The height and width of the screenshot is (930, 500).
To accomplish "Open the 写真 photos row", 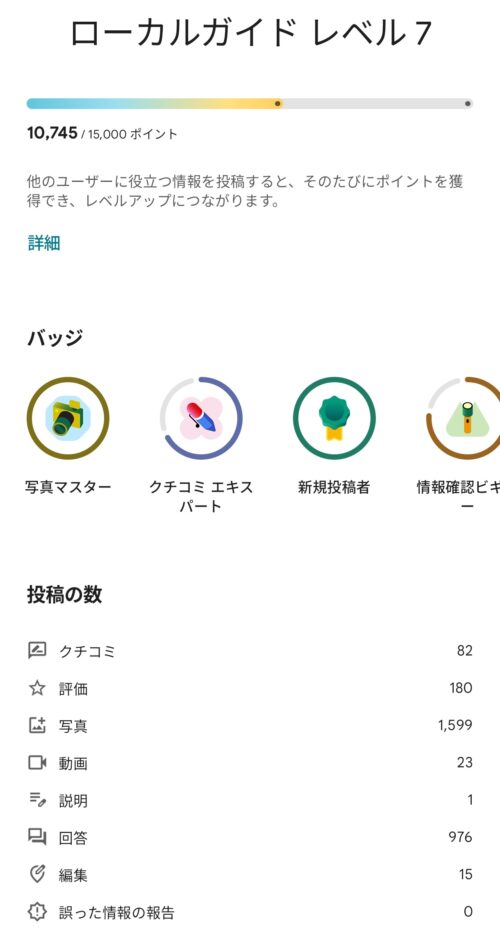I will tap(250, 726).
